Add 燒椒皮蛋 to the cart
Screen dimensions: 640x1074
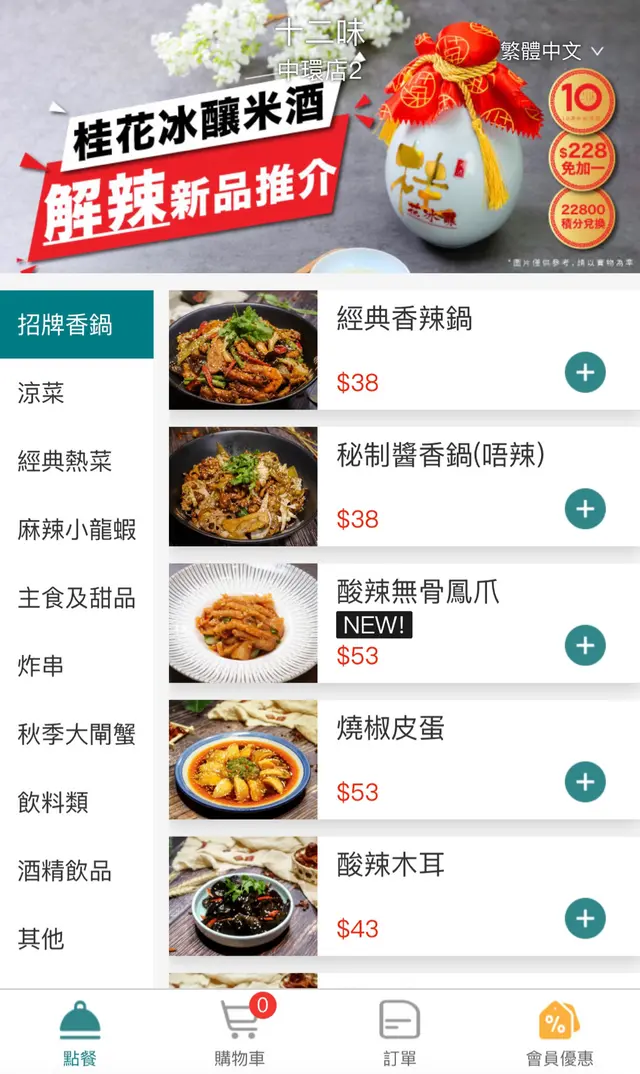(585, 782)
